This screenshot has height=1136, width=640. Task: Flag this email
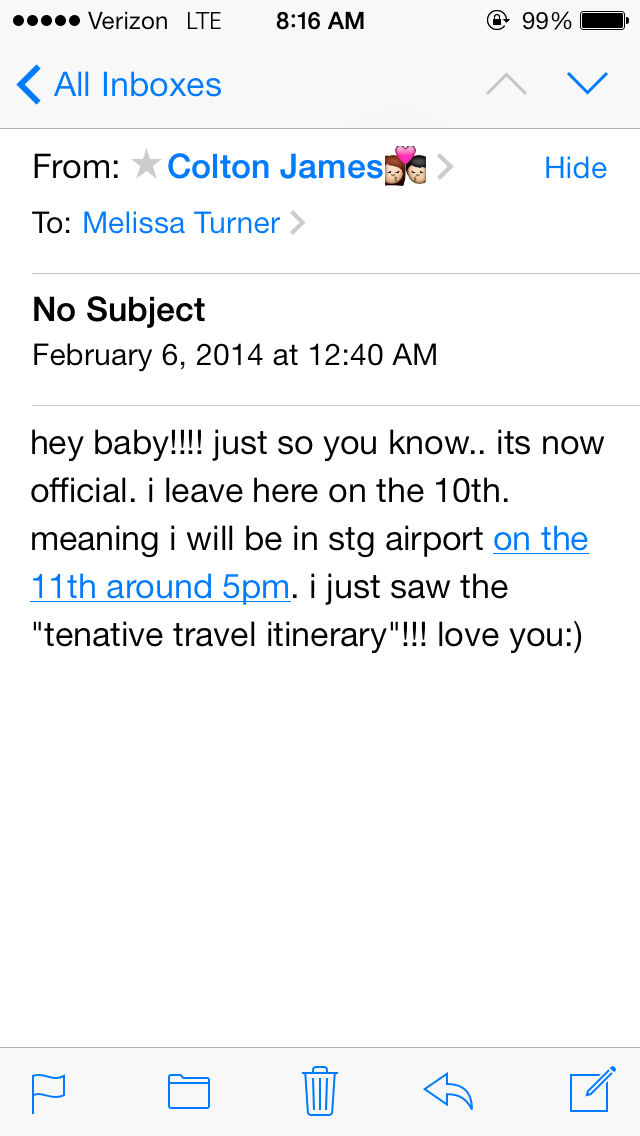coord(48,1091)
